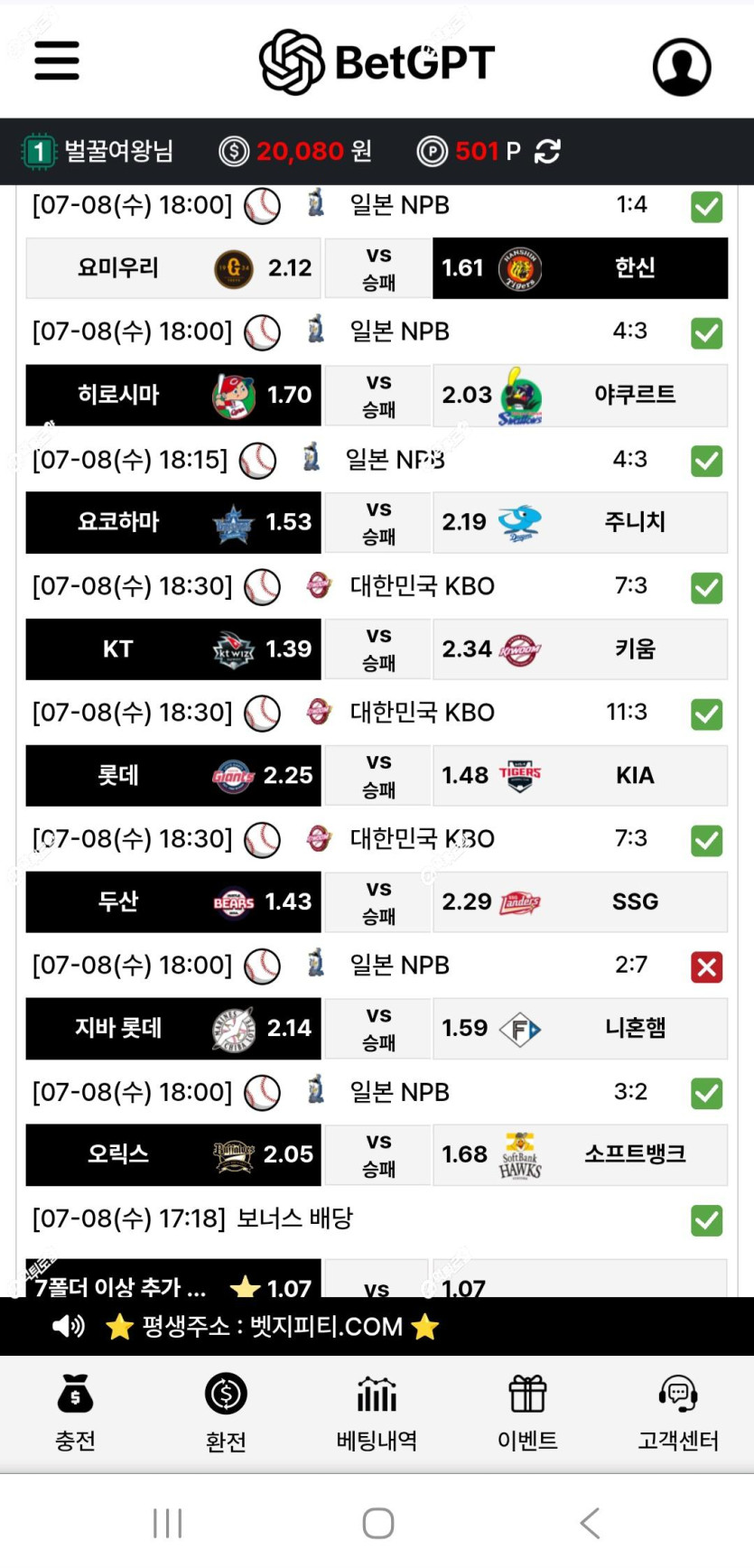Open the user profile icon
The width and height of the screenshot is (754, 1568).
(682, 66)
